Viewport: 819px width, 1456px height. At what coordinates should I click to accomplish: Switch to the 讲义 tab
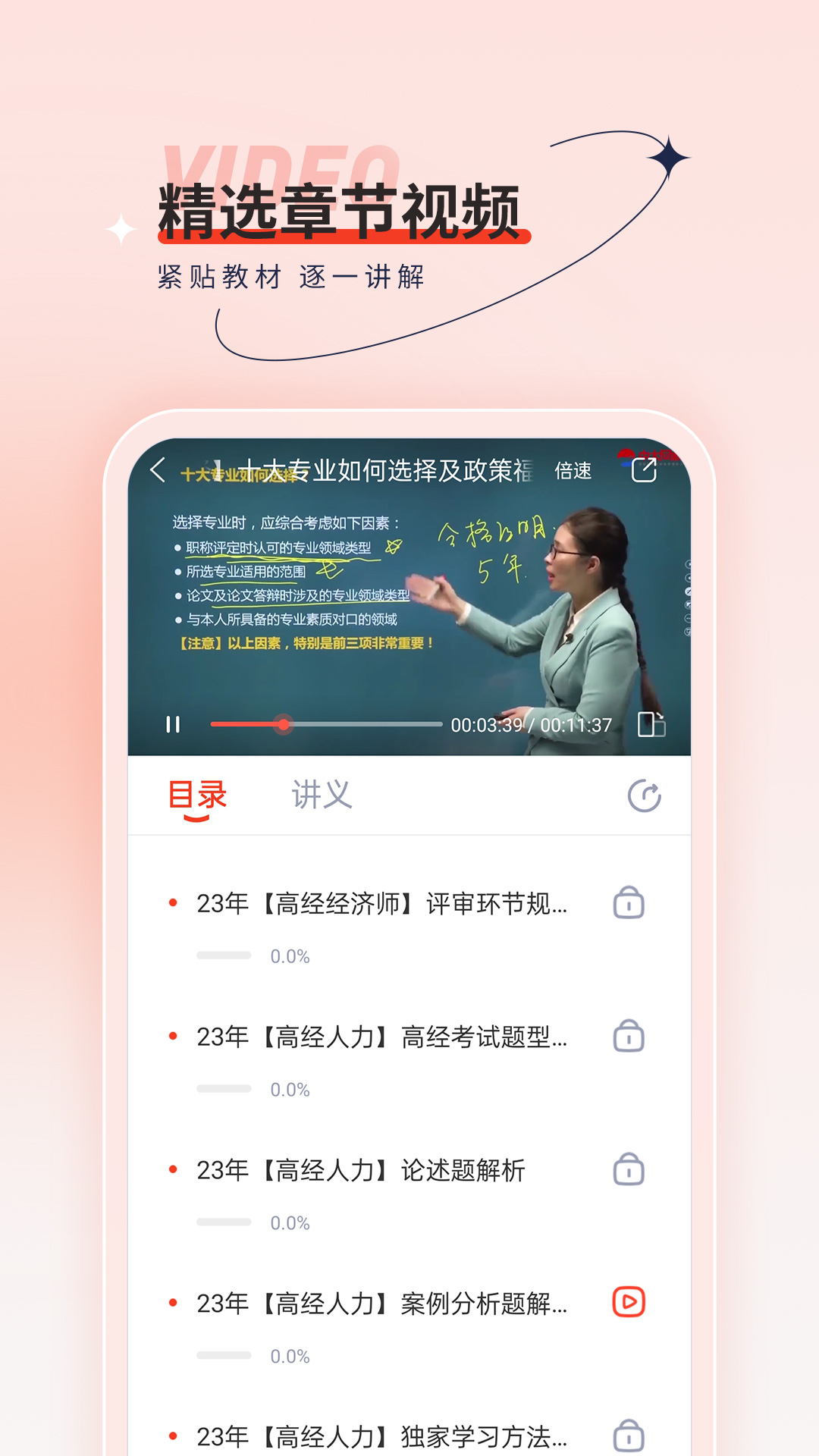point(321,795)
